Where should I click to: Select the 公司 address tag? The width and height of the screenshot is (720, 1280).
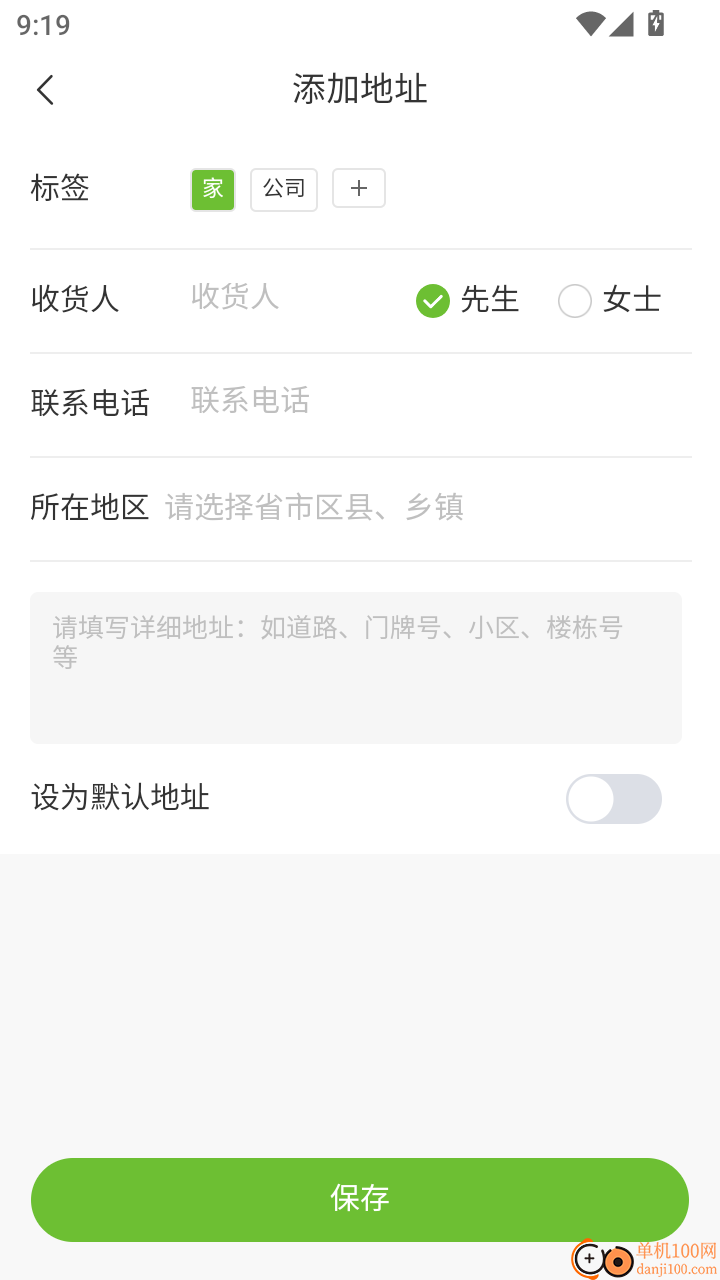coord(283,188)
